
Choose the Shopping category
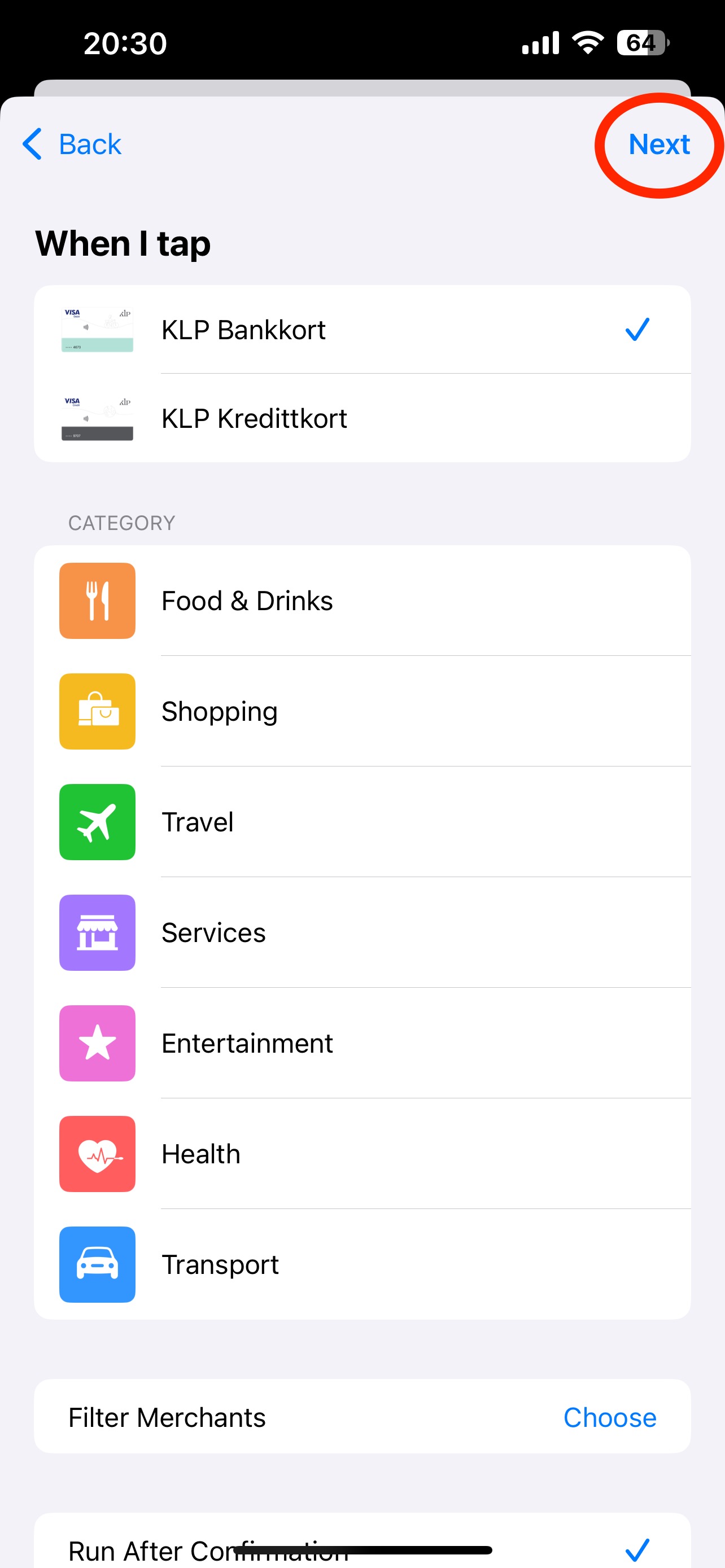362,712
